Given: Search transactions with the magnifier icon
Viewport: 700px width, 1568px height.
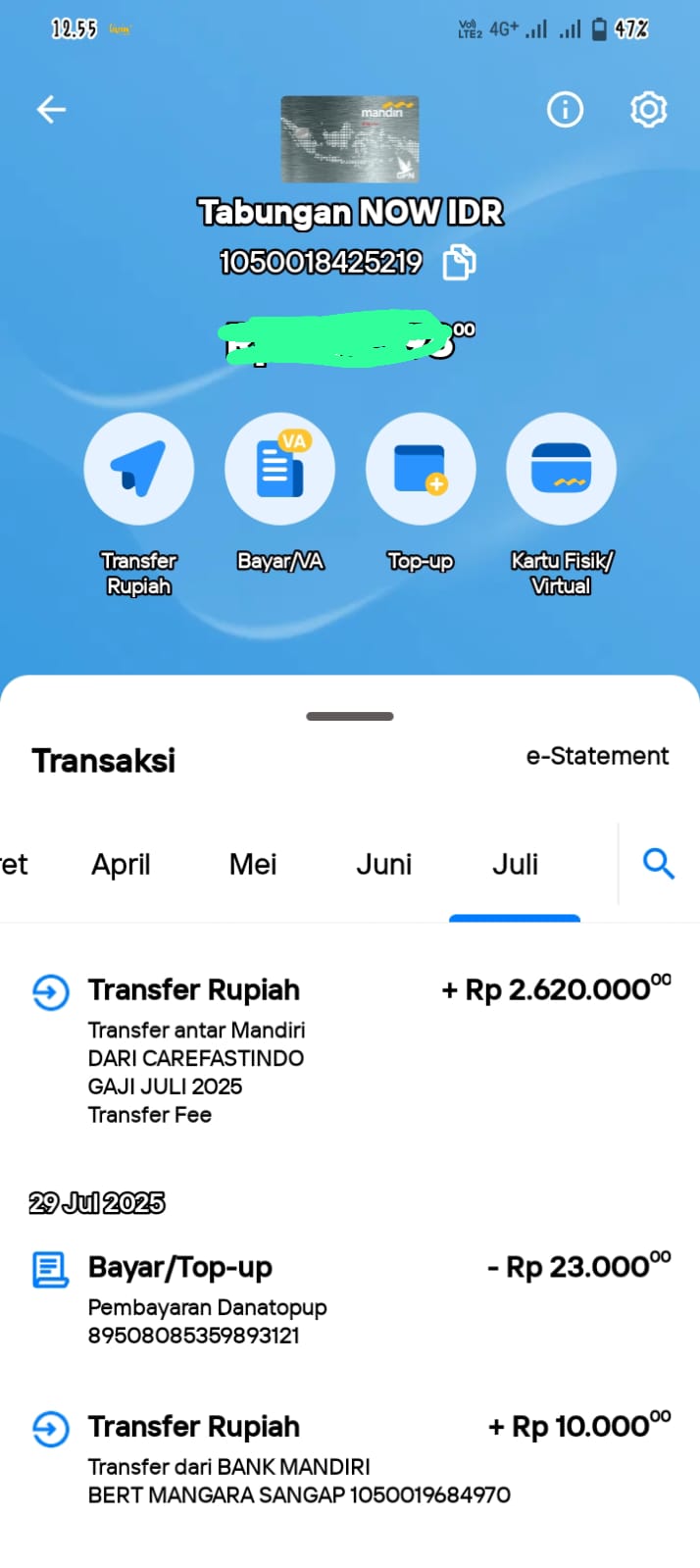Looking at the screenshot, I should point(658,864).
